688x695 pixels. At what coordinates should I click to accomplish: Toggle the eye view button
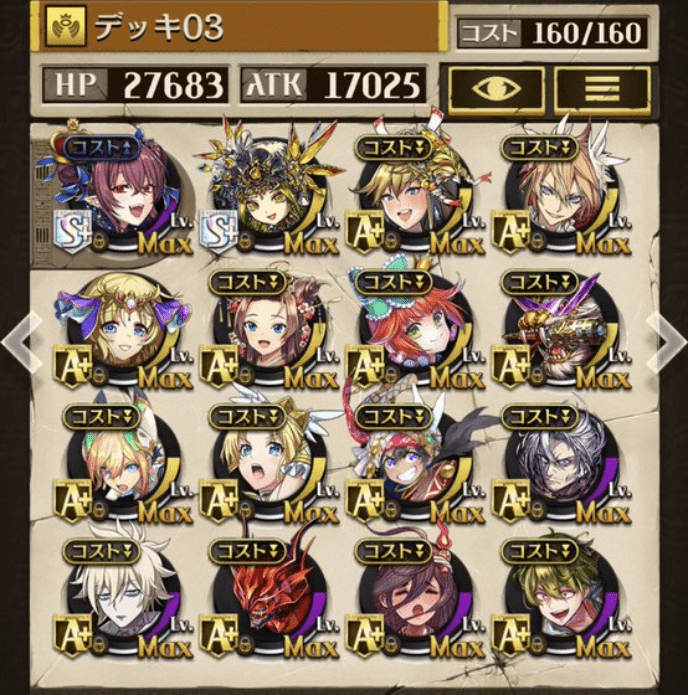497,88
